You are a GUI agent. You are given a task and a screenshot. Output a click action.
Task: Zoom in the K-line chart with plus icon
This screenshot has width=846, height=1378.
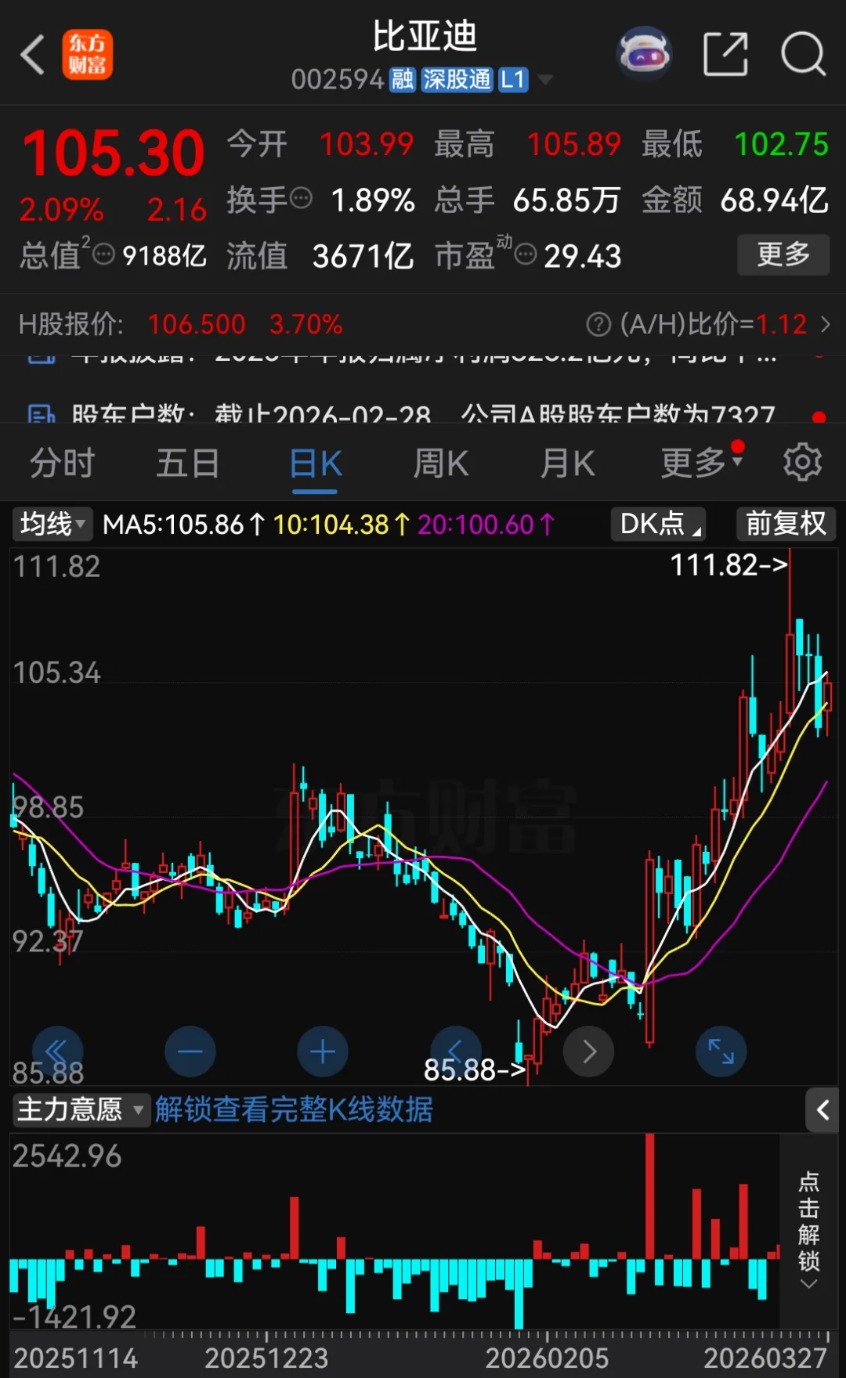[322, 1051]
